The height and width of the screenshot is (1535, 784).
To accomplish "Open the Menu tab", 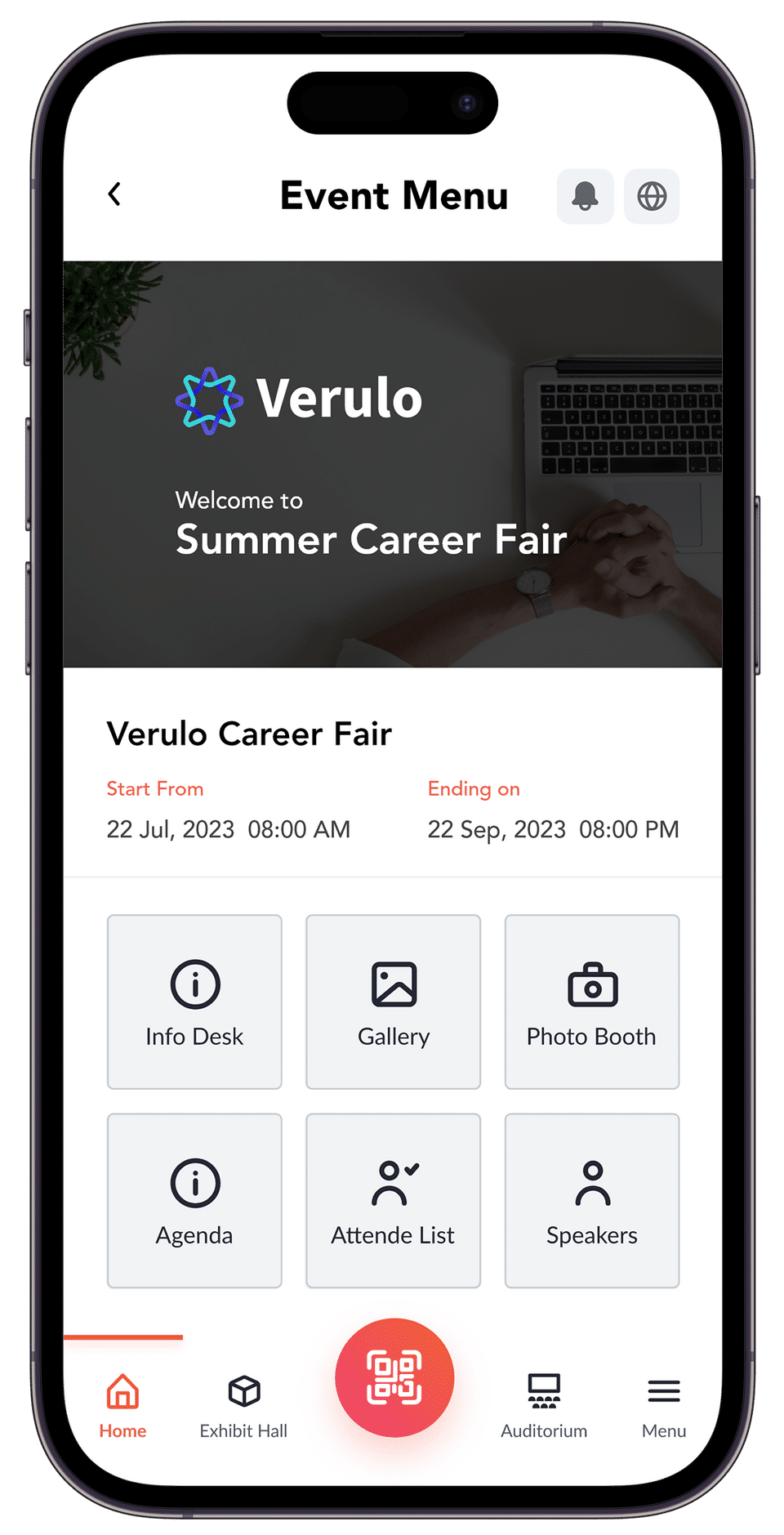I will pos(664,1407).
